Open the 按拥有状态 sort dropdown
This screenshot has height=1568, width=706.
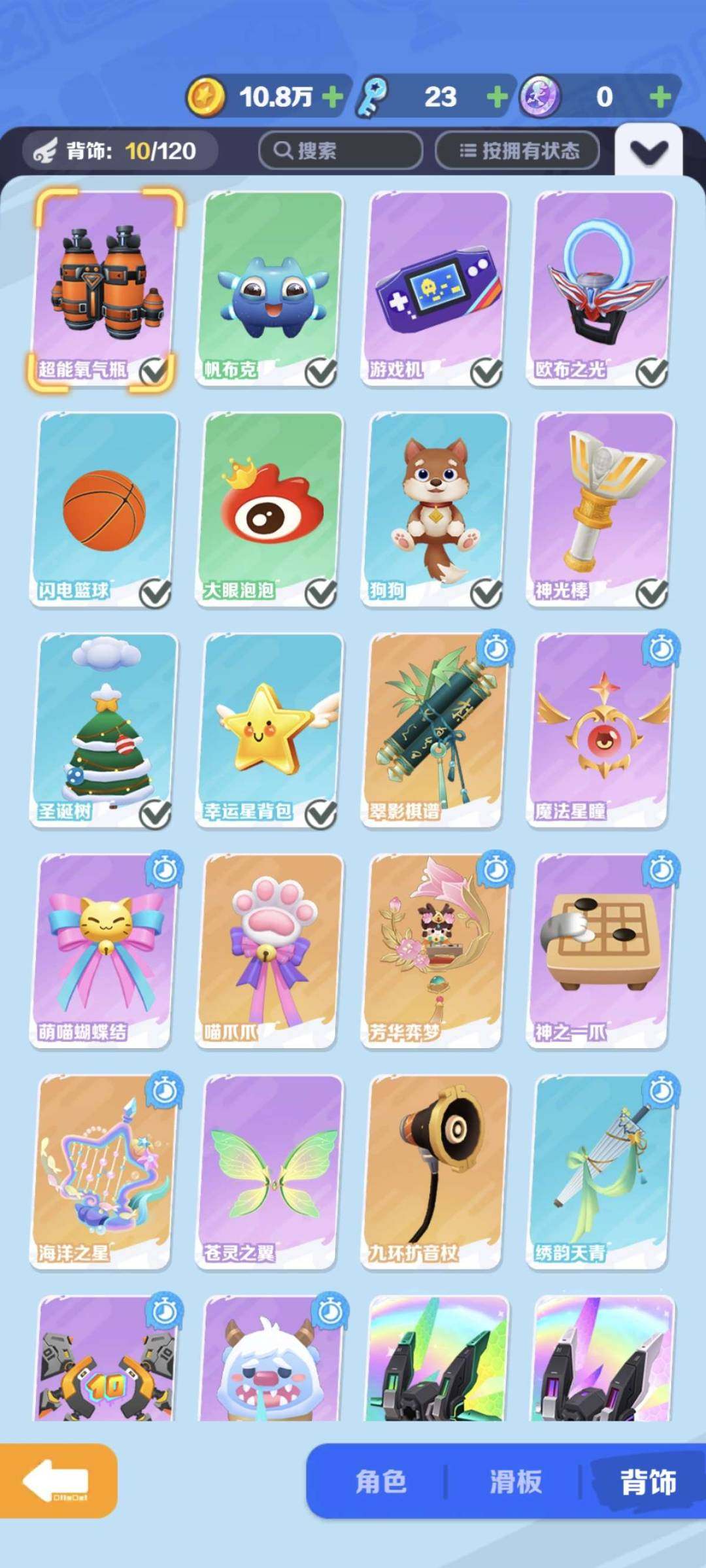pos(518,151)
